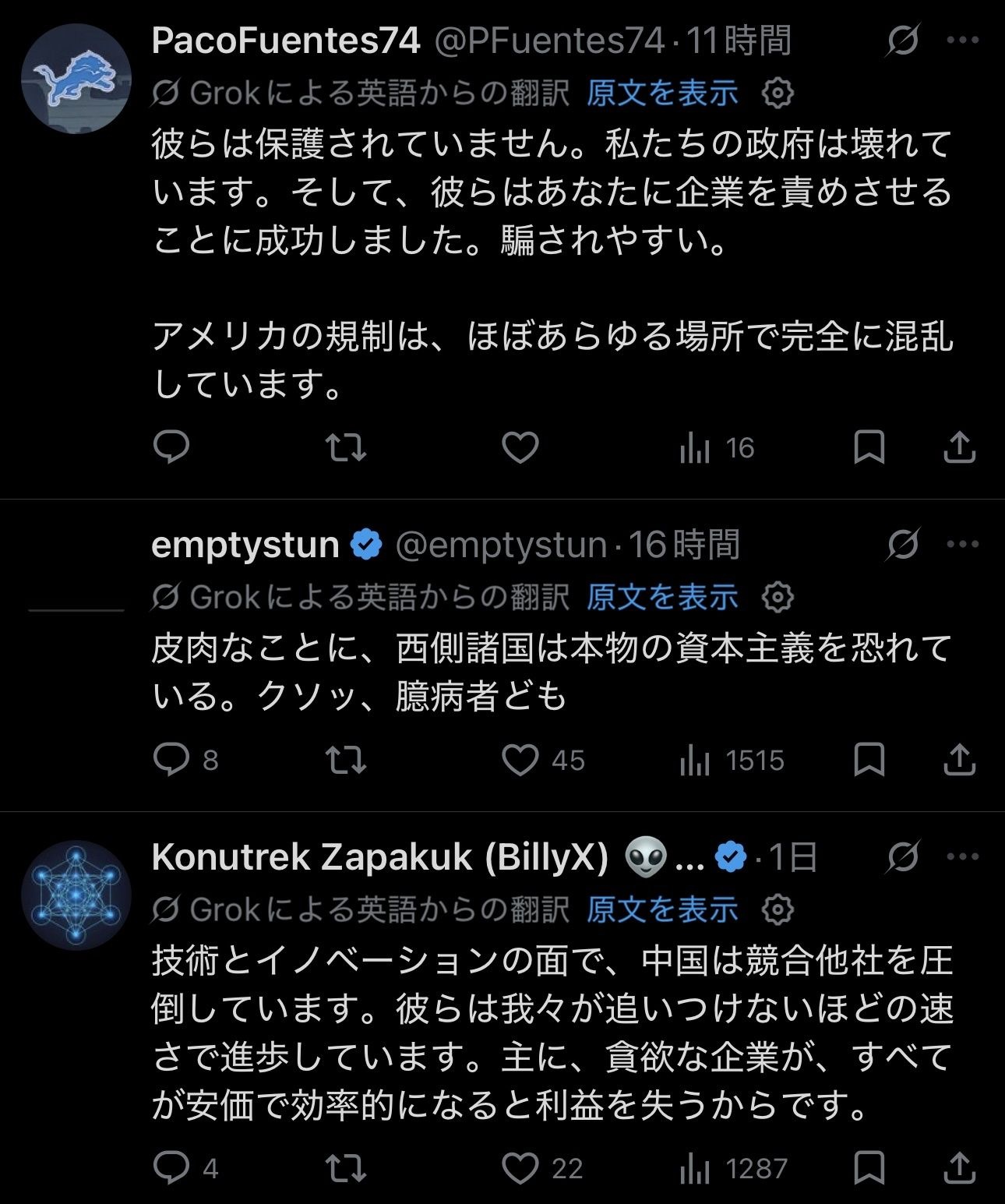Image resolution: width=1005 pixels, height=1204 pixels.
Task: Like Konutrek Zapakuk's post
Action: click(x=520, y=1168)
